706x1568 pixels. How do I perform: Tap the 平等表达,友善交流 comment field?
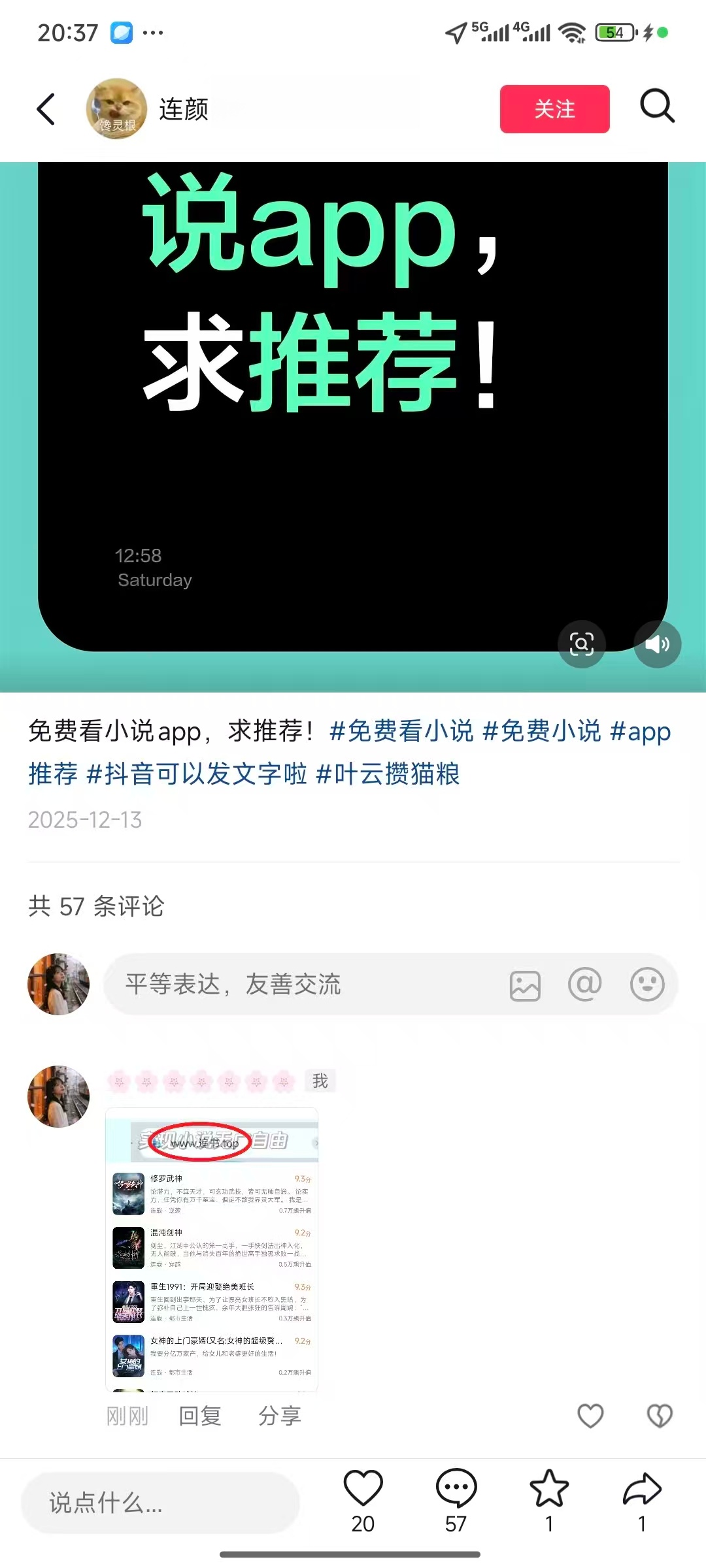301,985
